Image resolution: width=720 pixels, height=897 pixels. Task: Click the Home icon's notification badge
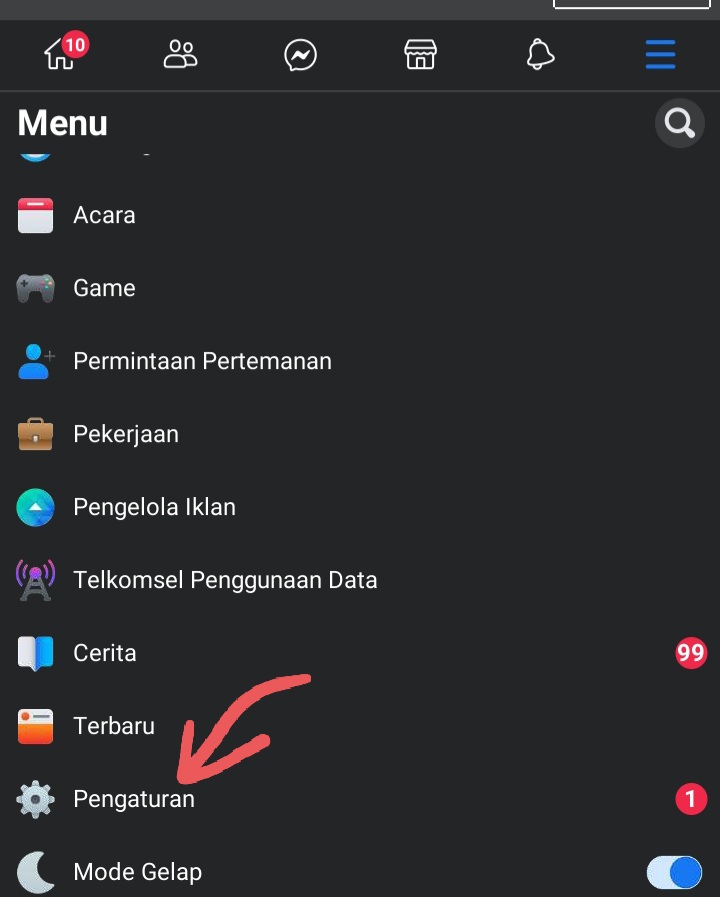(x=76, y=44)
